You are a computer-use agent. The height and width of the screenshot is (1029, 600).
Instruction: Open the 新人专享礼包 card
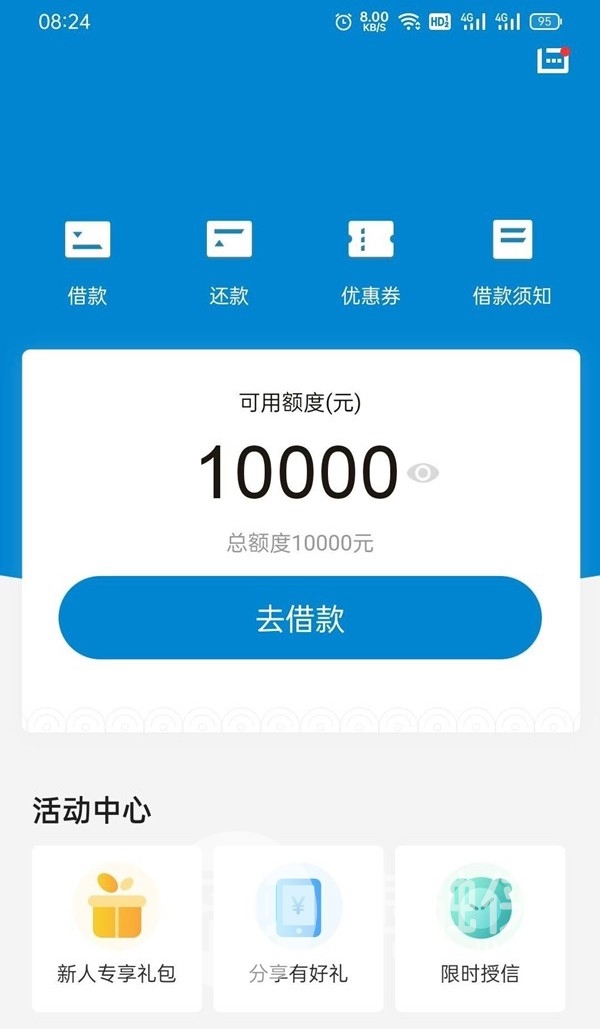117,926
